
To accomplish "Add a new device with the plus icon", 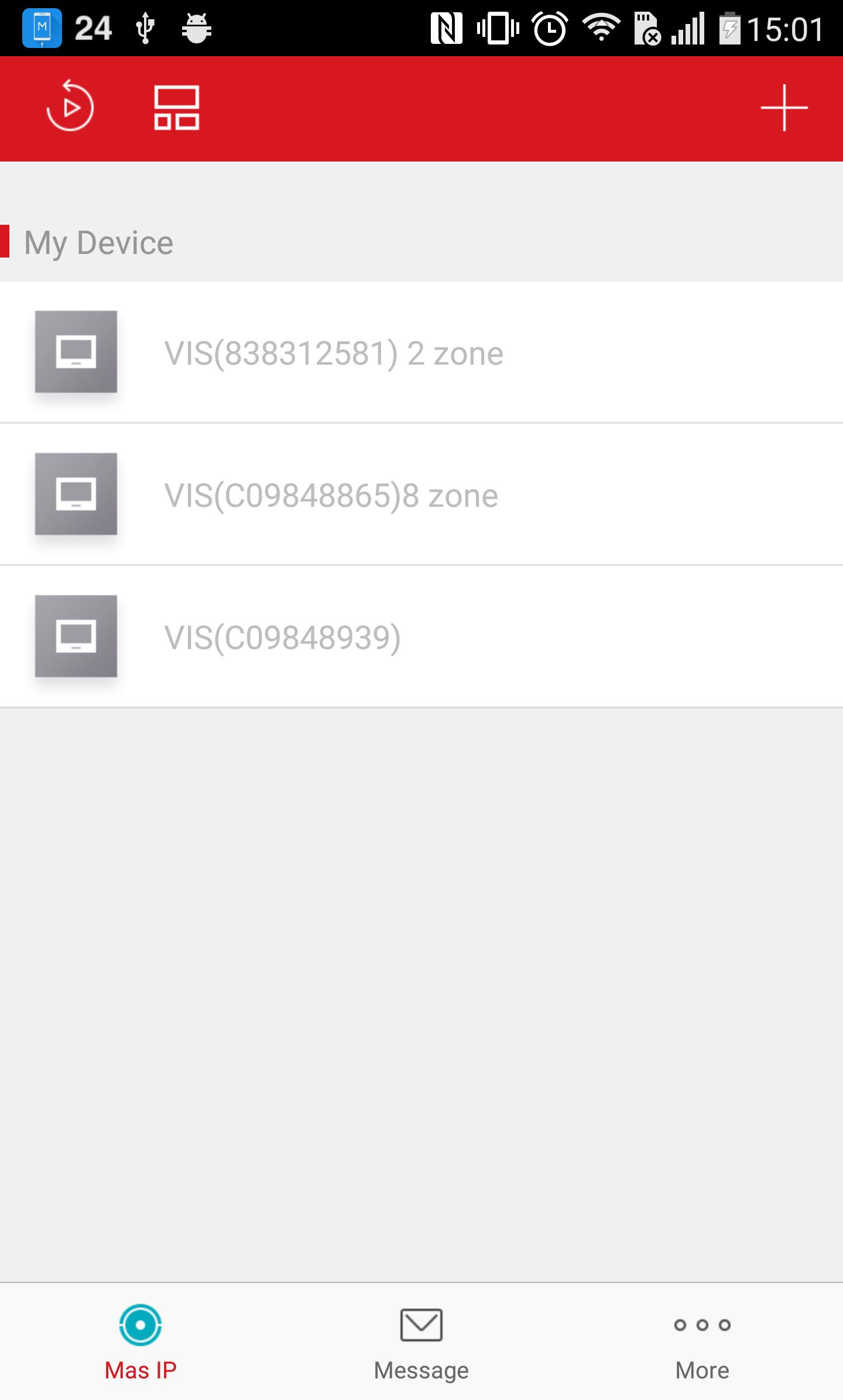I will tap(783, 108).
